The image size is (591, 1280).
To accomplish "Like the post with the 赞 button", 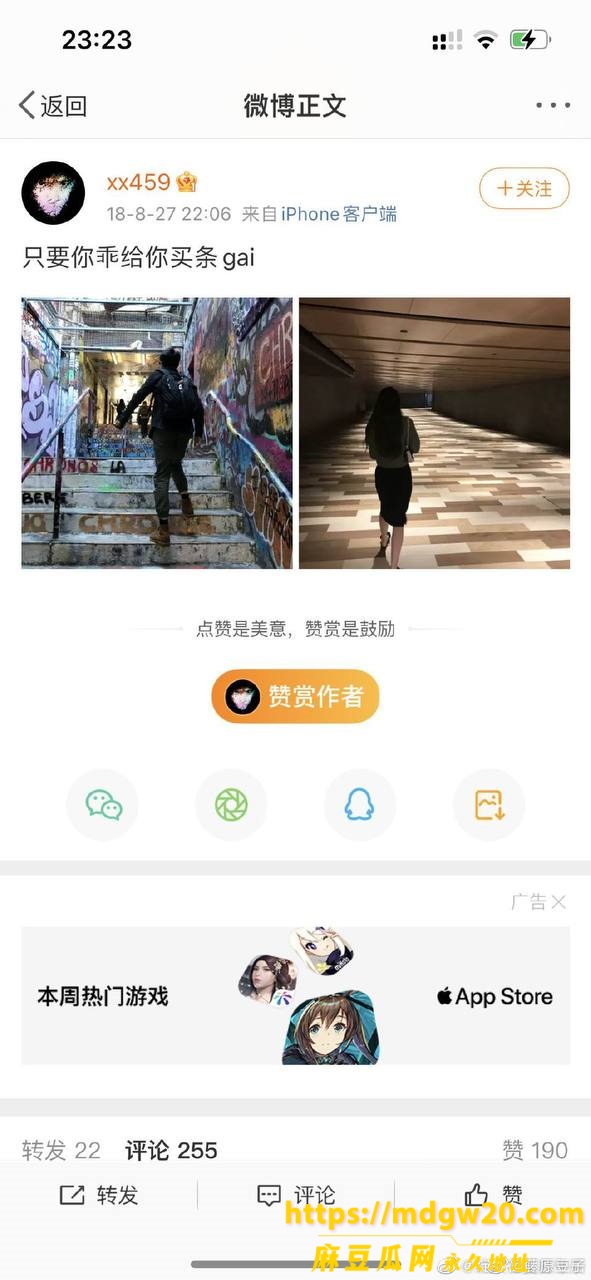I will click(493, 1195).
